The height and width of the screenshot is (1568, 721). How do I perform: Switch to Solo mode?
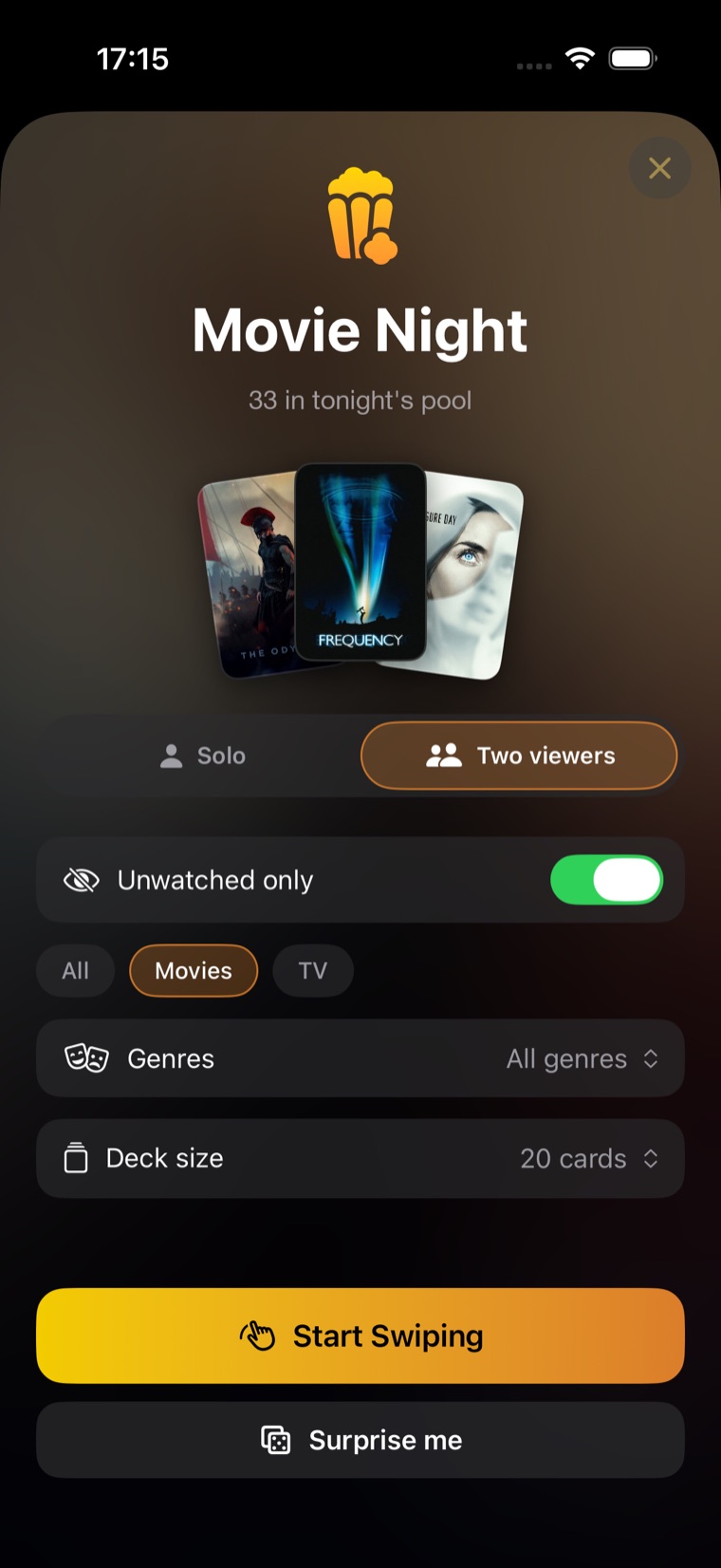tap(202, 756)
